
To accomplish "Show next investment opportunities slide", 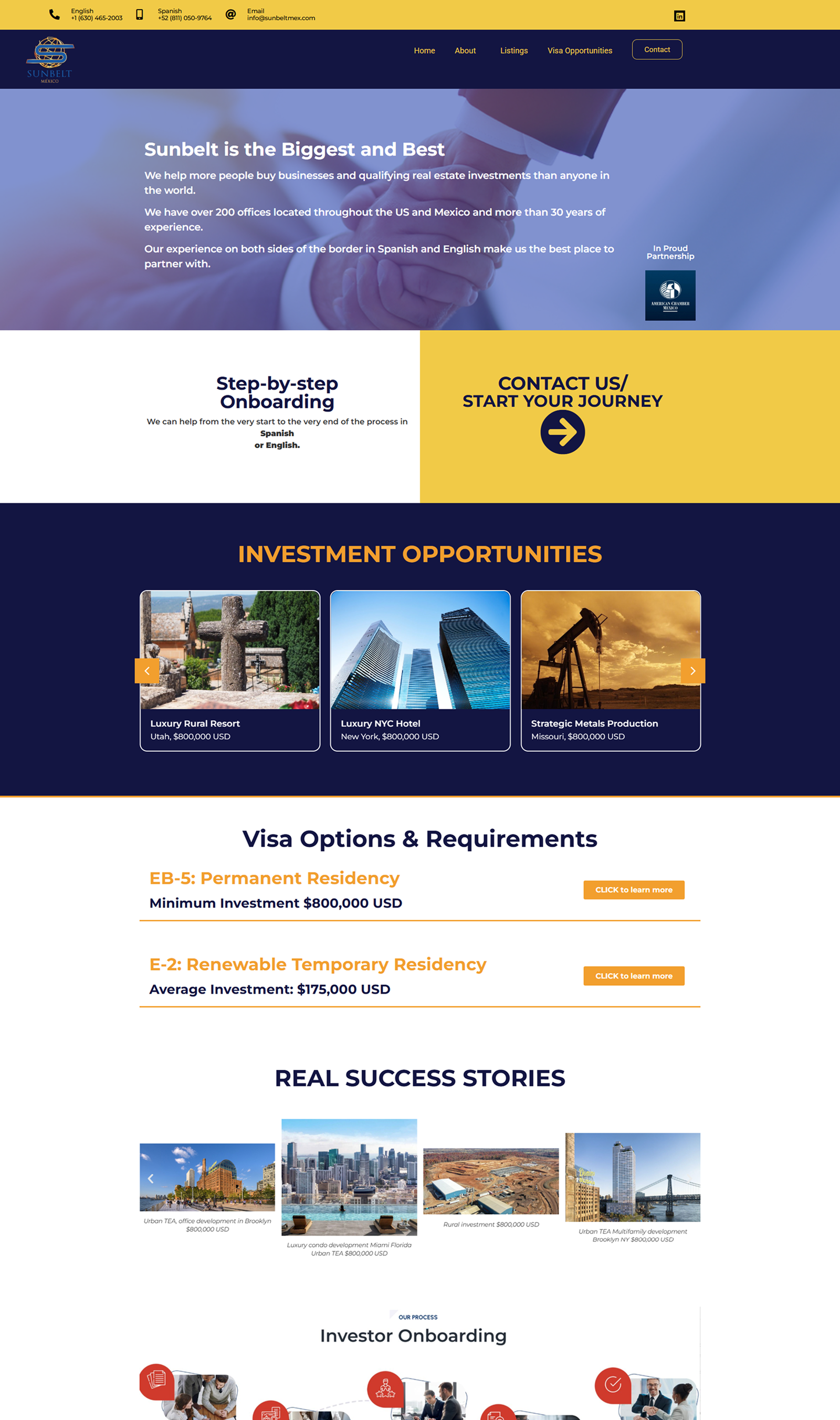I will pyautogui.click(x=692, y=671).
